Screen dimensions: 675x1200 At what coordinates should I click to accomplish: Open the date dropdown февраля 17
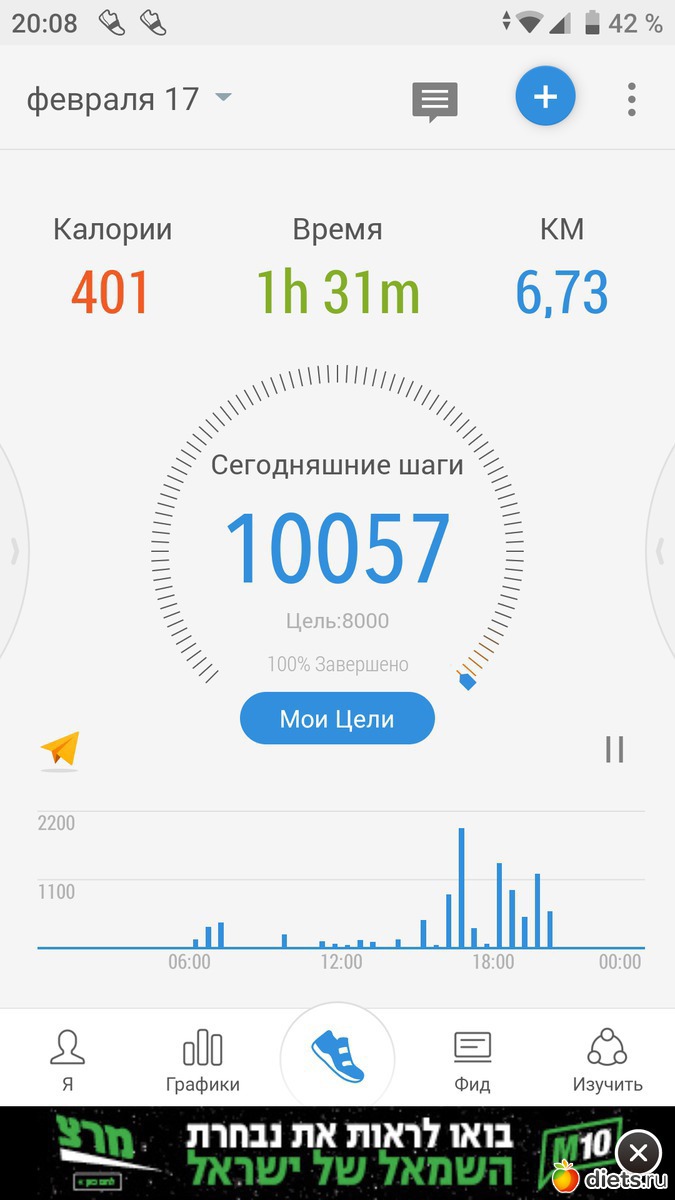[x=128, y=99]
